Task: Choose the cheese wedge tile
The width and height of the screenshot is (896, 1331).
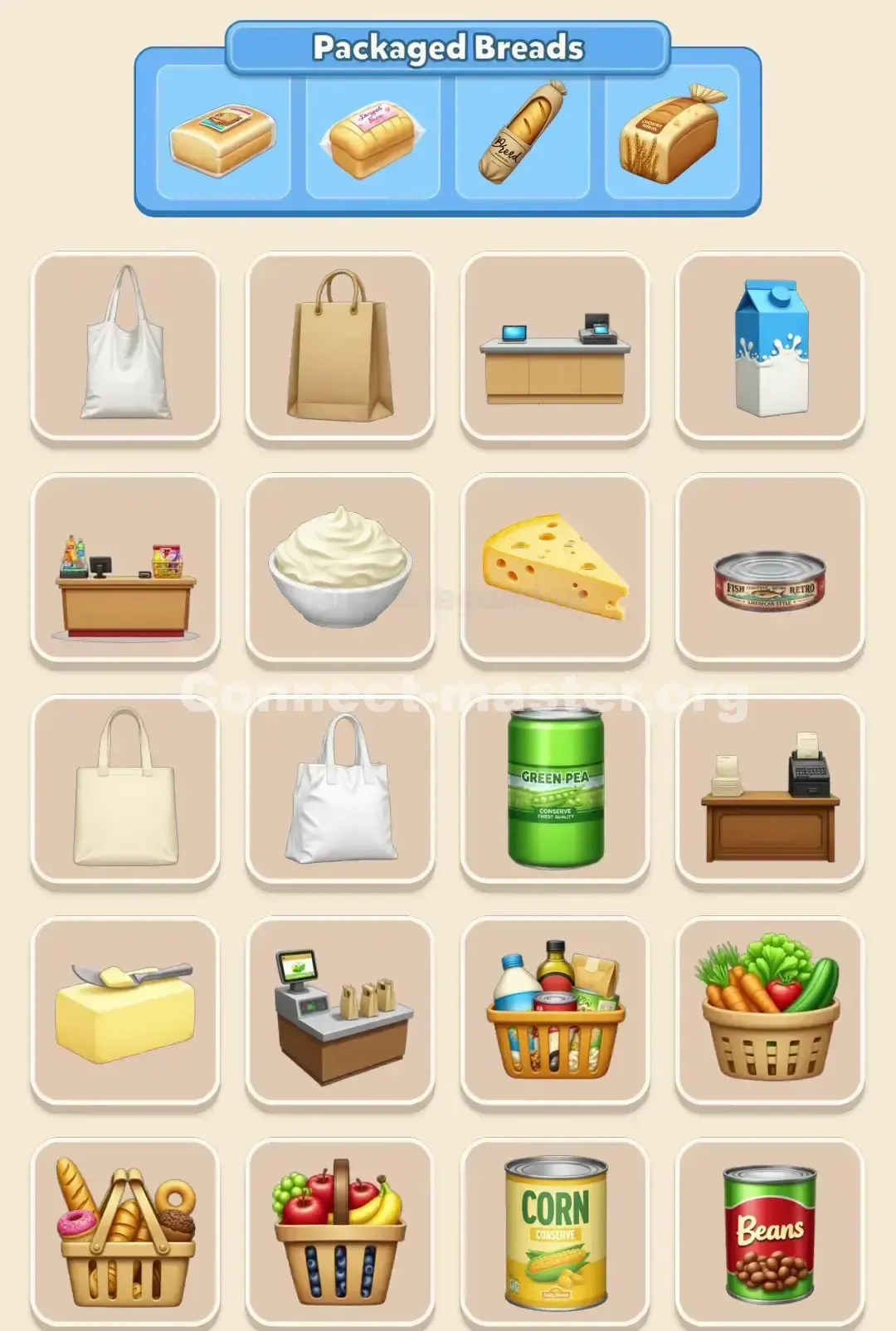Action: tap(555, 568)
